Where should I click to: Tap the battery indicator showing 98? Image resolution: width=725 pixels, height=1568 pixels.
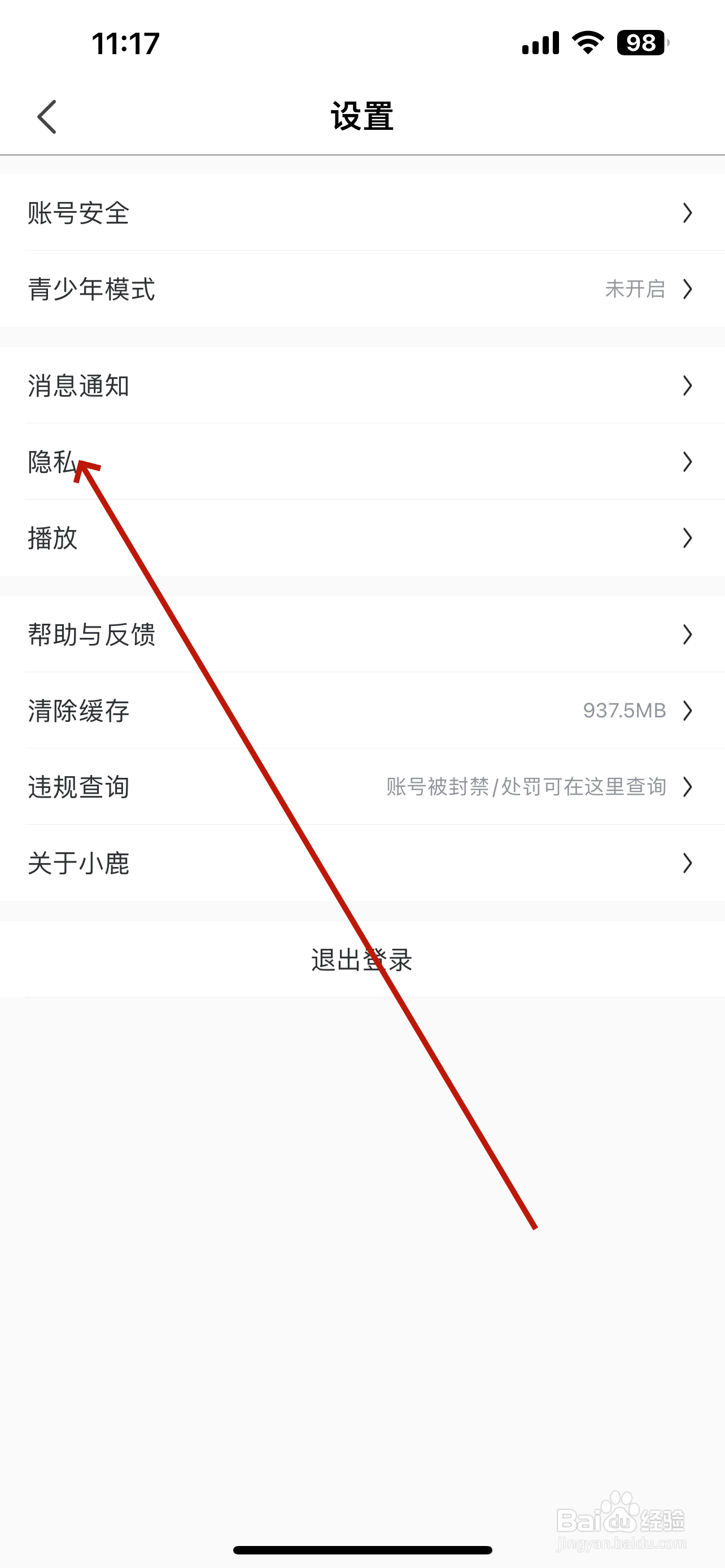click(639, 42)
